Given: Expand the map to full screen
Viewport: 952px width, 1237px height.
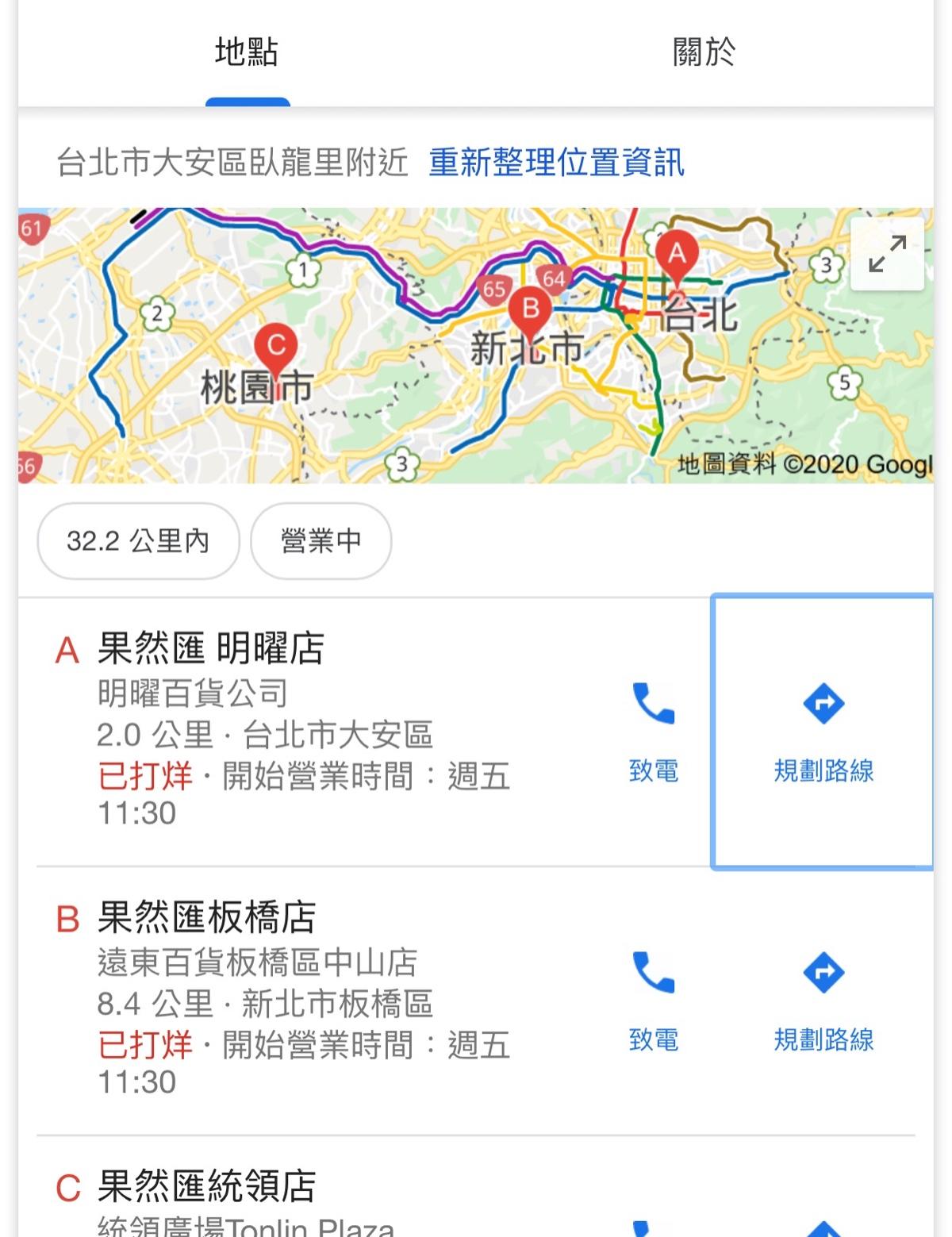Looking at the screenshot, I should tap(887, 254).
